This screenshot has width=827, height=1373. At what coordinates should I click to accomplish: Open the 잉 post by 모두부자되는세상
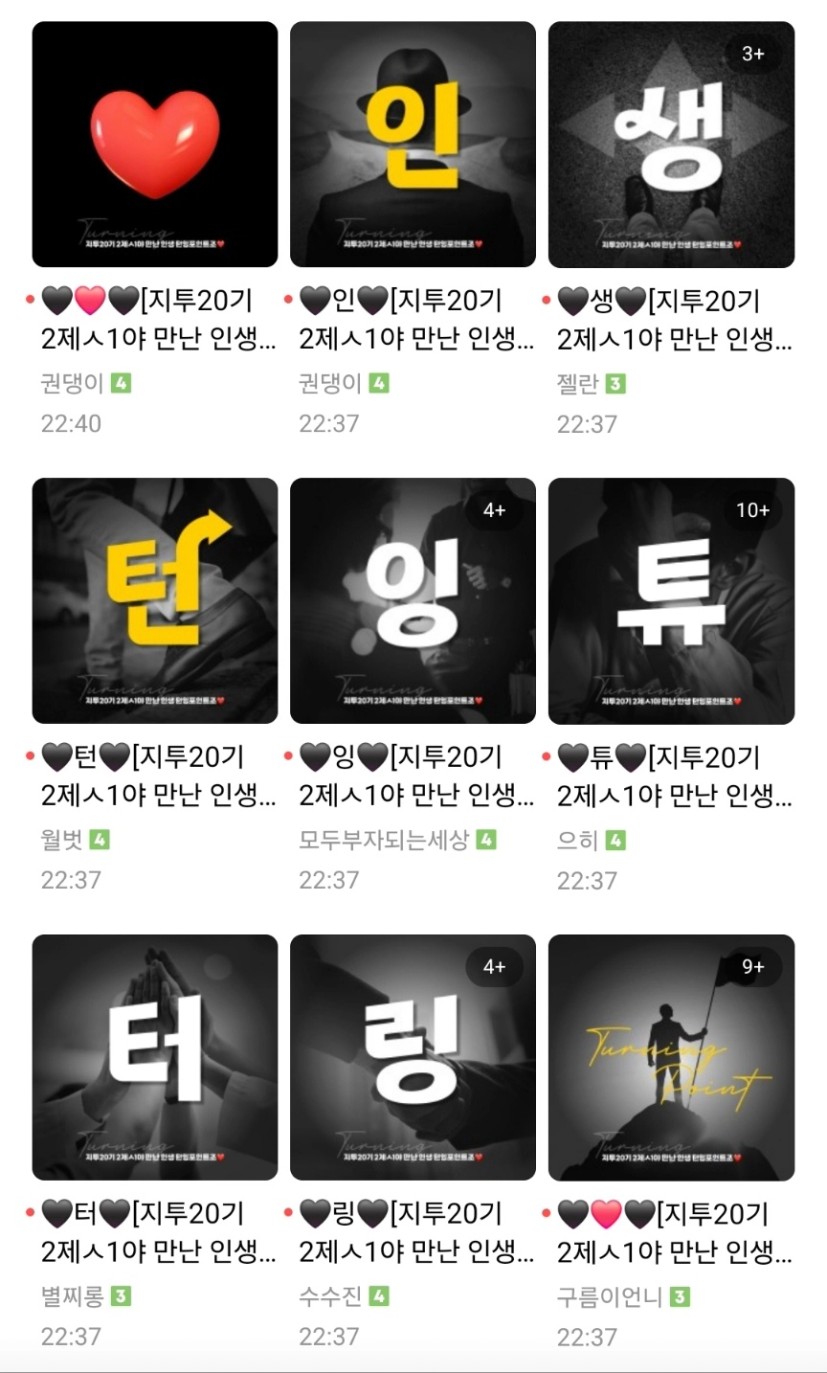pos(413,601)
